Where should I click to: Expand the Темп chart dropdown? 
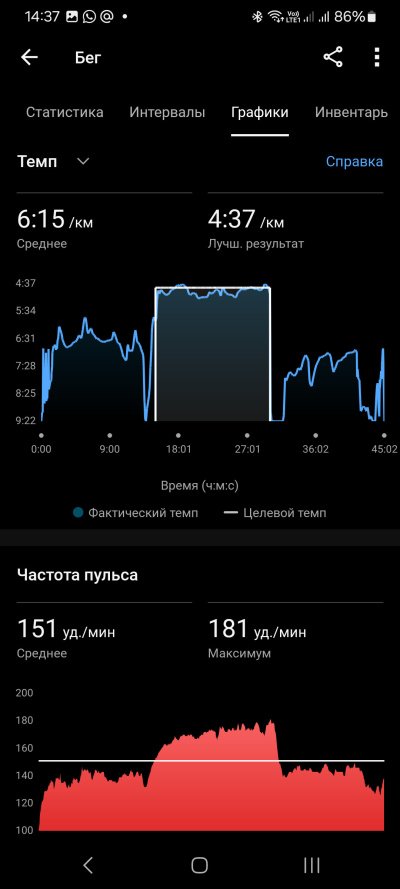(54, 162)
